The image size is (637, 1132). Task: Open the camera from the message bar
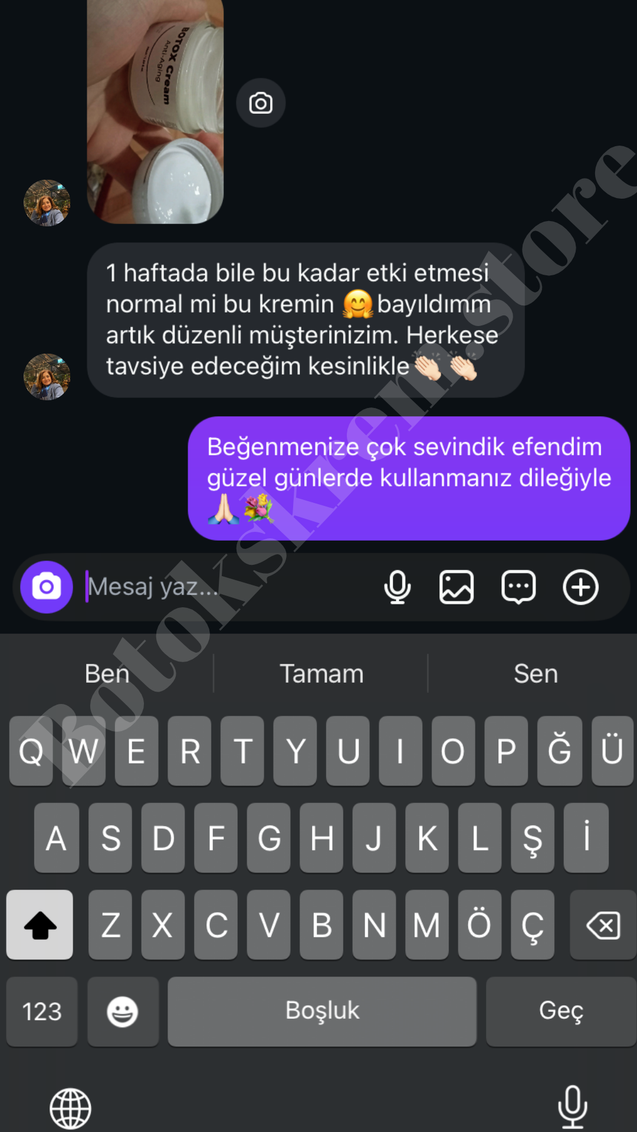tap(46, 586)
